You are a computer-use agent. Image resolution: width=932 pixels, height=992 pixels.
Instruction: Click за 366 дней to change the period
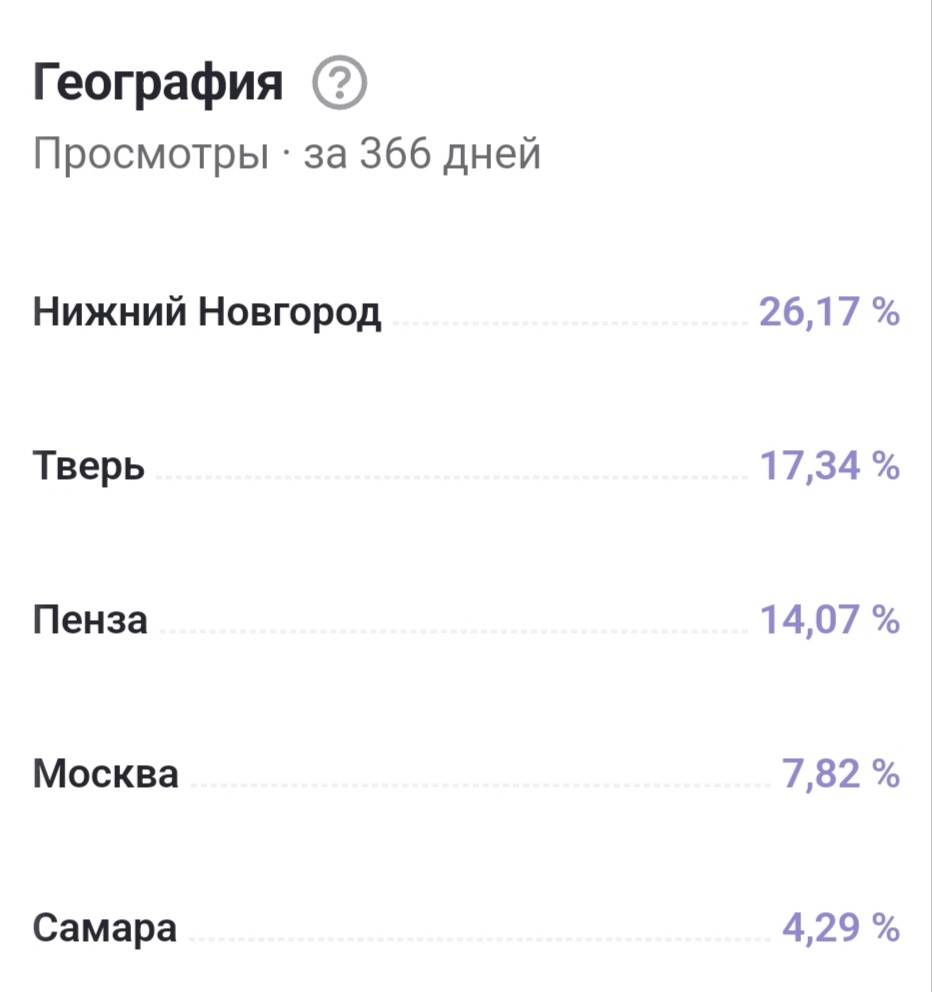tap(420, 153)
